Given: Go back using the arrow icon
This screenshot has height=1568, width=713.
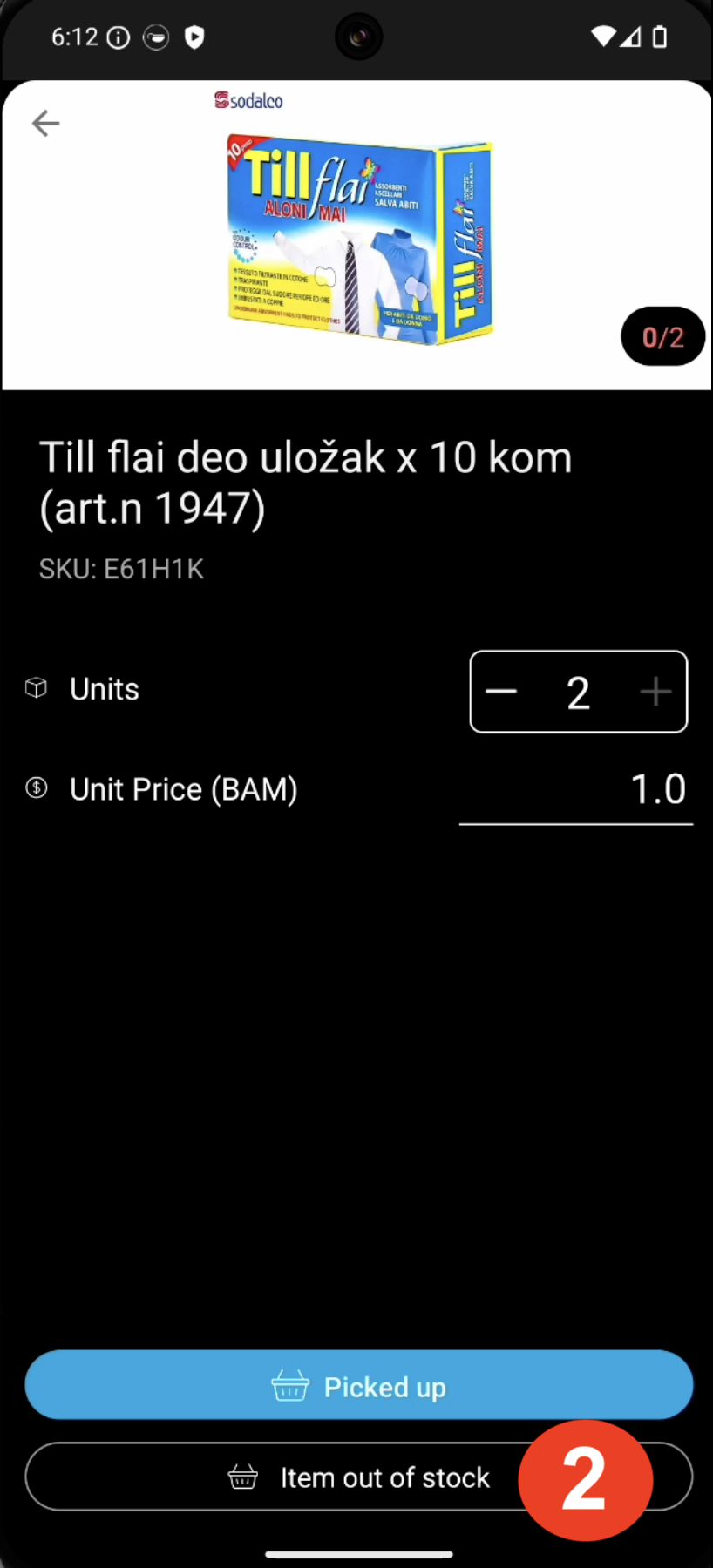Looking at the screenshot, I should (45, 124).
